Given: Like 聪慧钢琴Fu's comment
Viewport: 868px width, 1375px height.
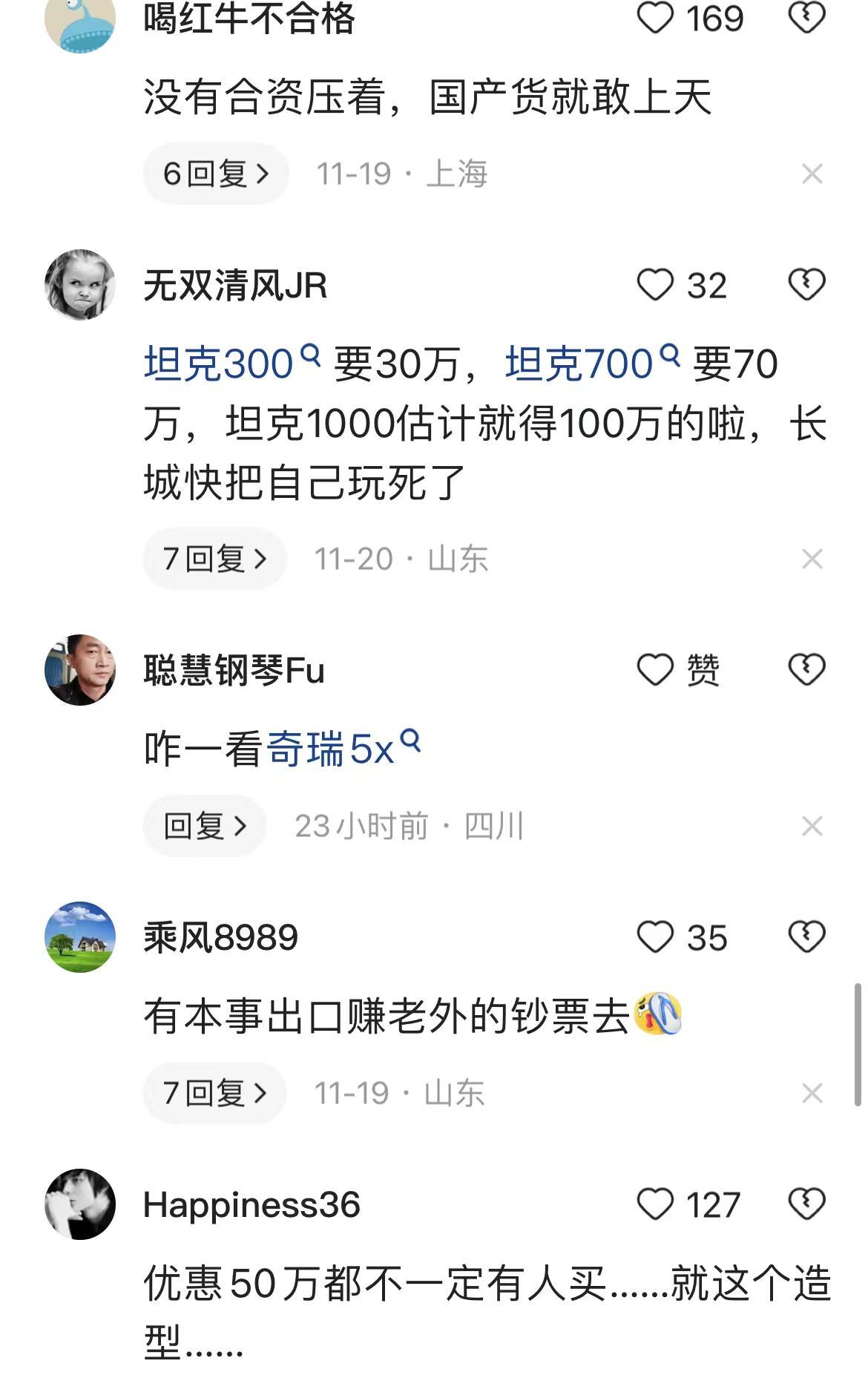Looking at the screenshot, I should (656, 670).
